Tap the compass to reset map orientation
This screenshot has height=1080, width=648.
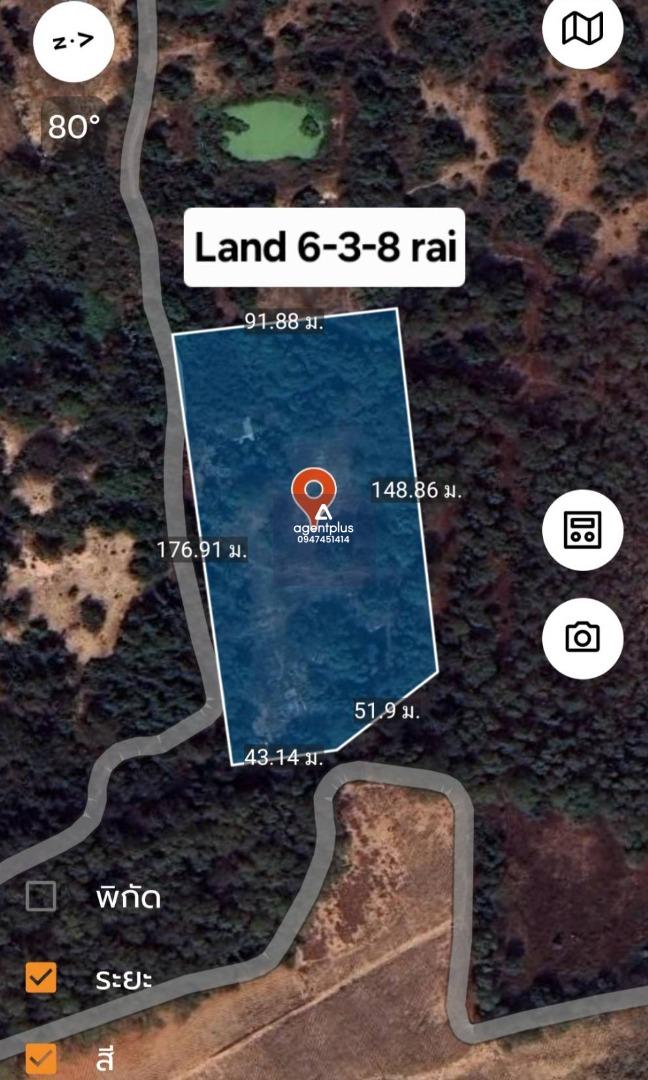tap(73, 41)
